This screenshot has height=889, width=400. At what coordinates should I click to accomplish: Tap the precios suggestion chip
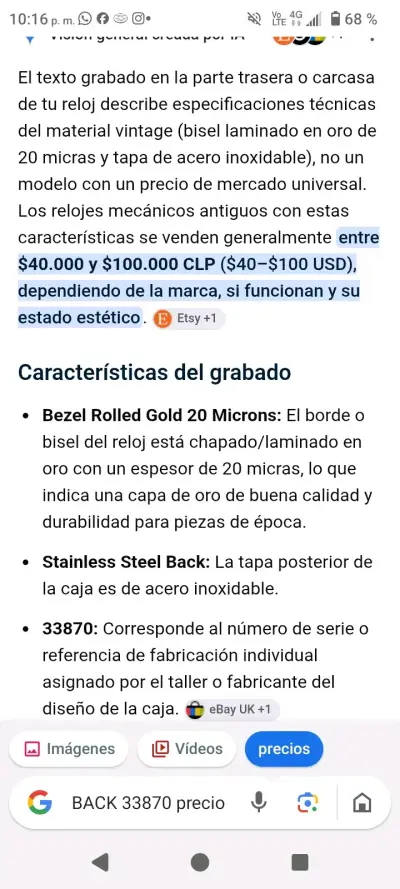click(284, 749)
